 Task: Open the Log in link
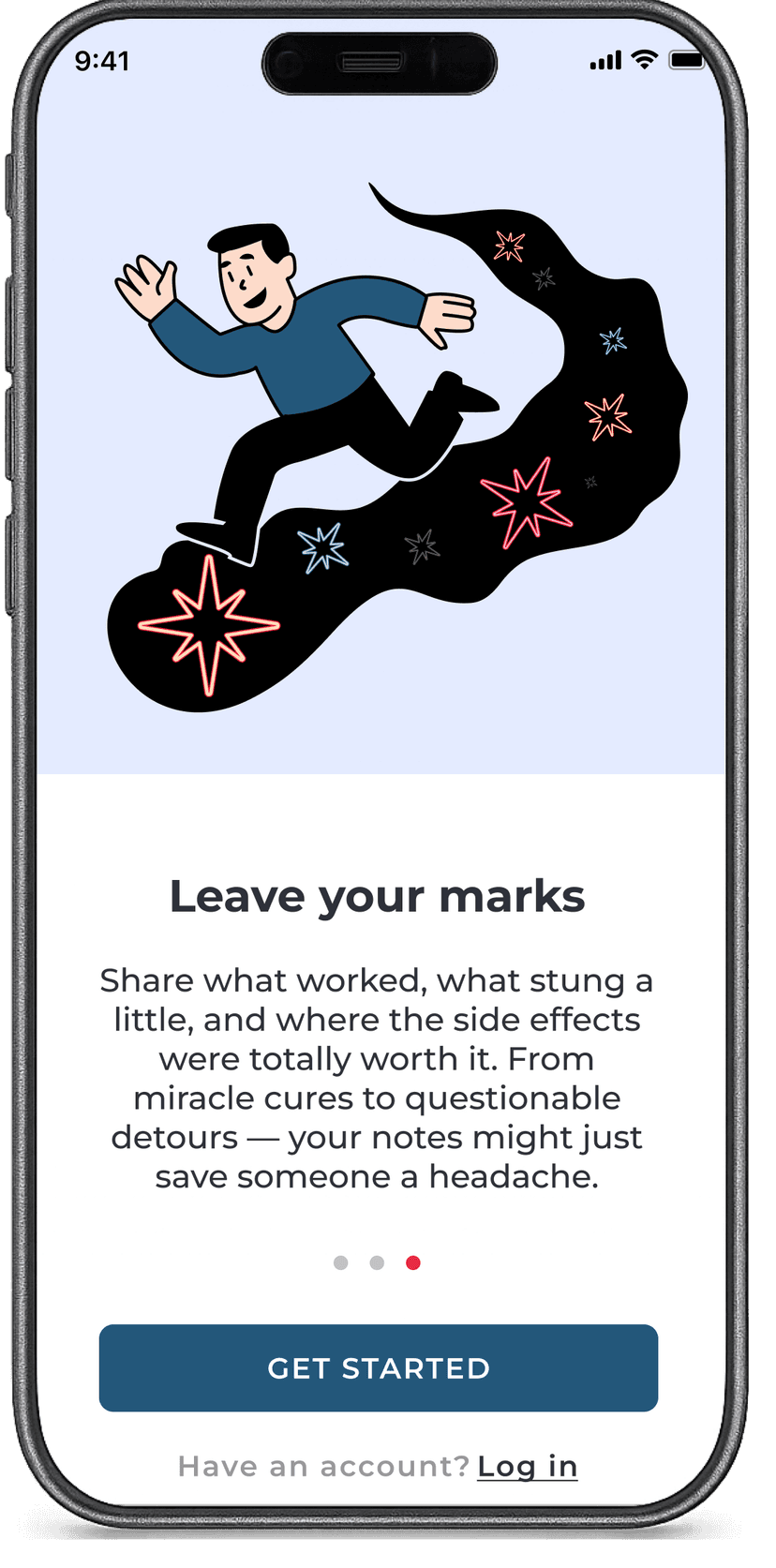click(x=527, y=1466)
